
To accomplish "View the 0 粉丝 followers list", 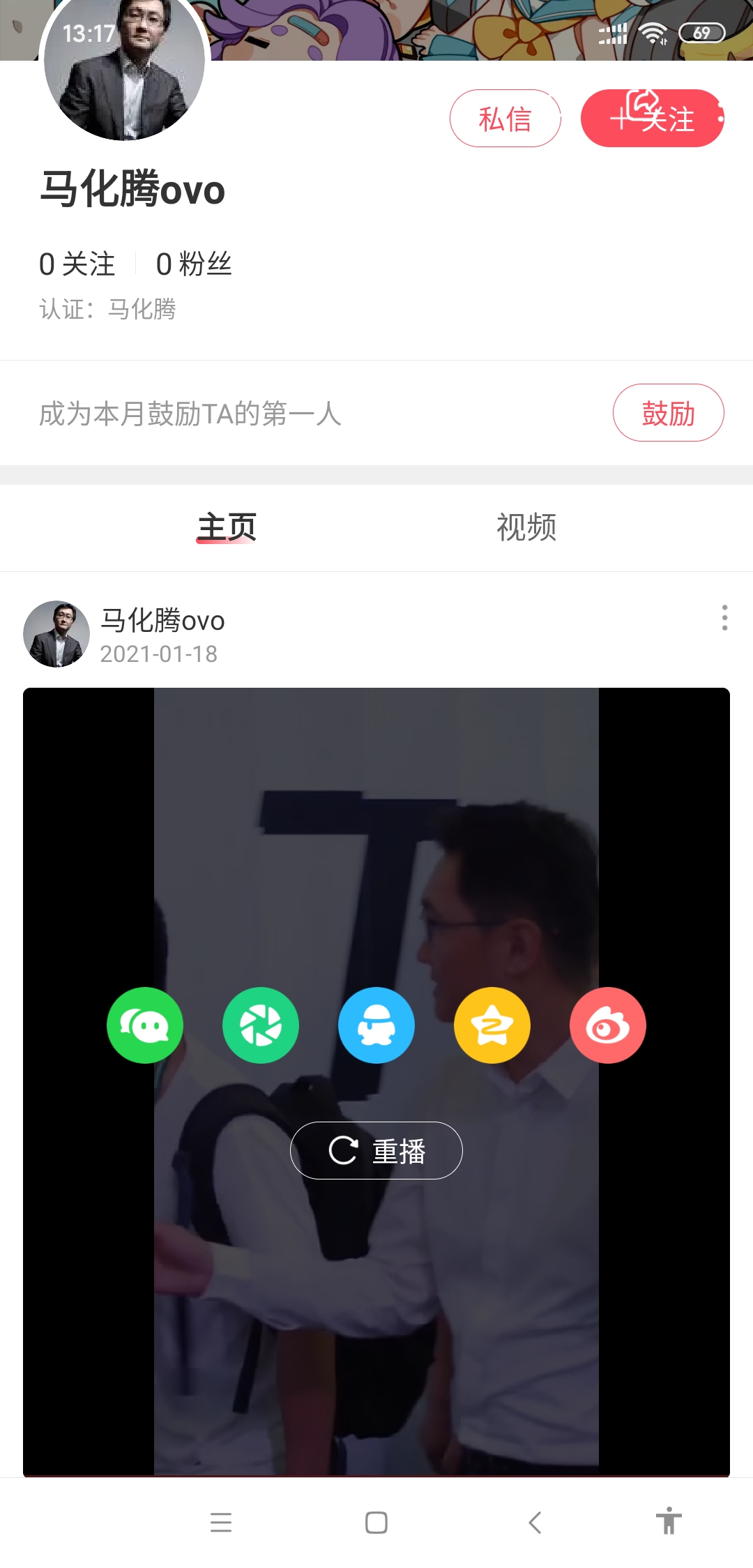I will pyautogui.click(x=194, y=264).
